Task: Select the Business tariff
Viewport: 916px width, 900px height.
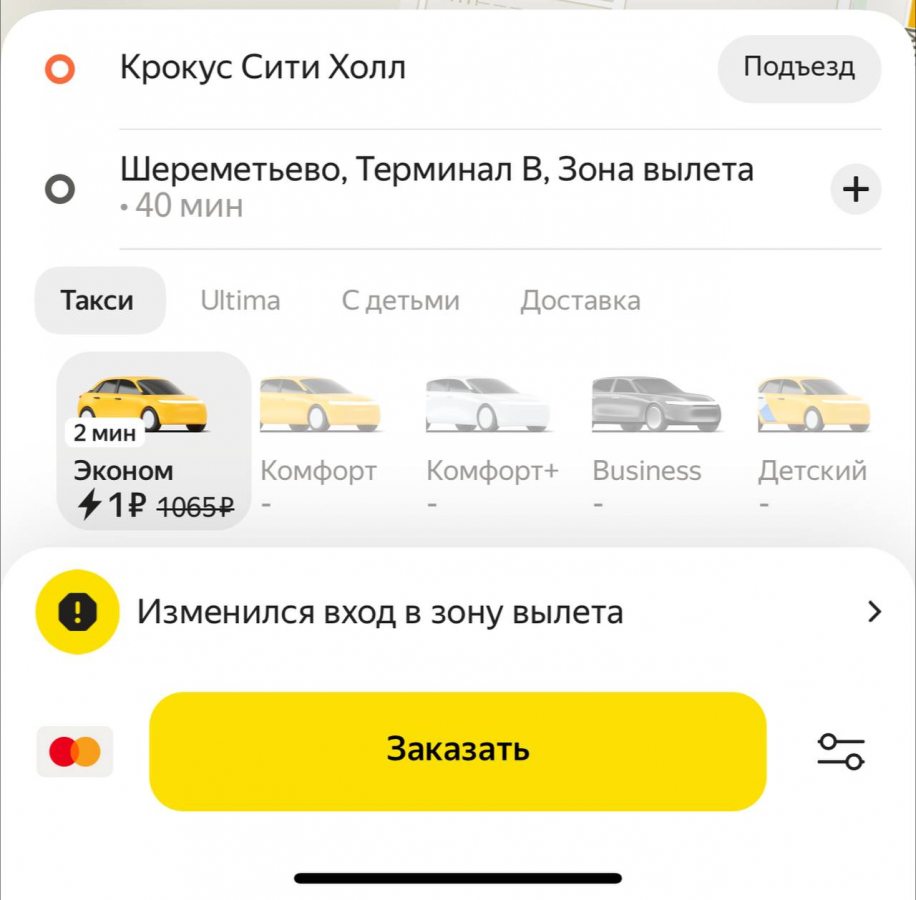Action: [656, 440]
